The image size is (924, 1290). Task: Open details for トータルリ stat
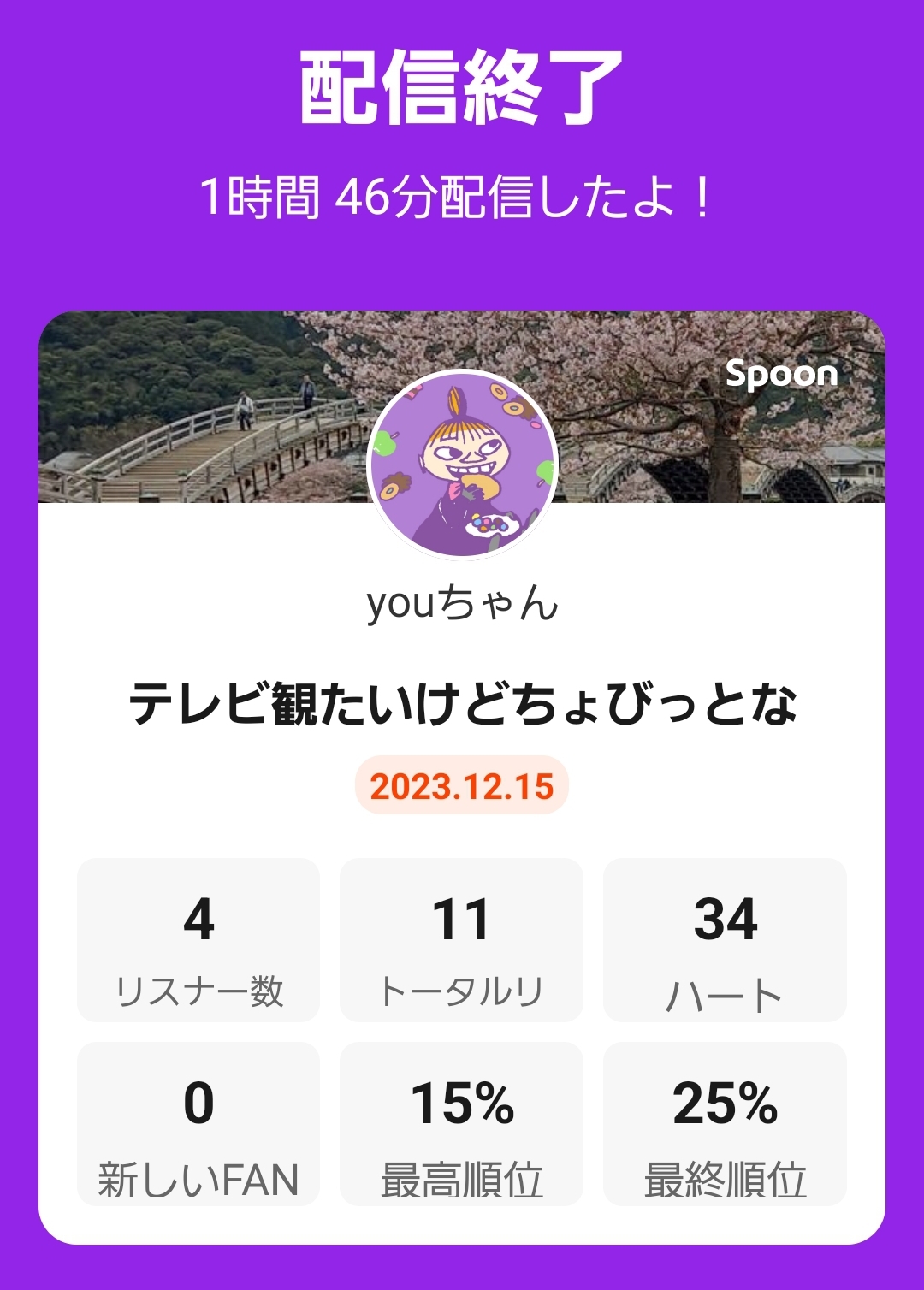pyautogui.click(x=460, y=941)
